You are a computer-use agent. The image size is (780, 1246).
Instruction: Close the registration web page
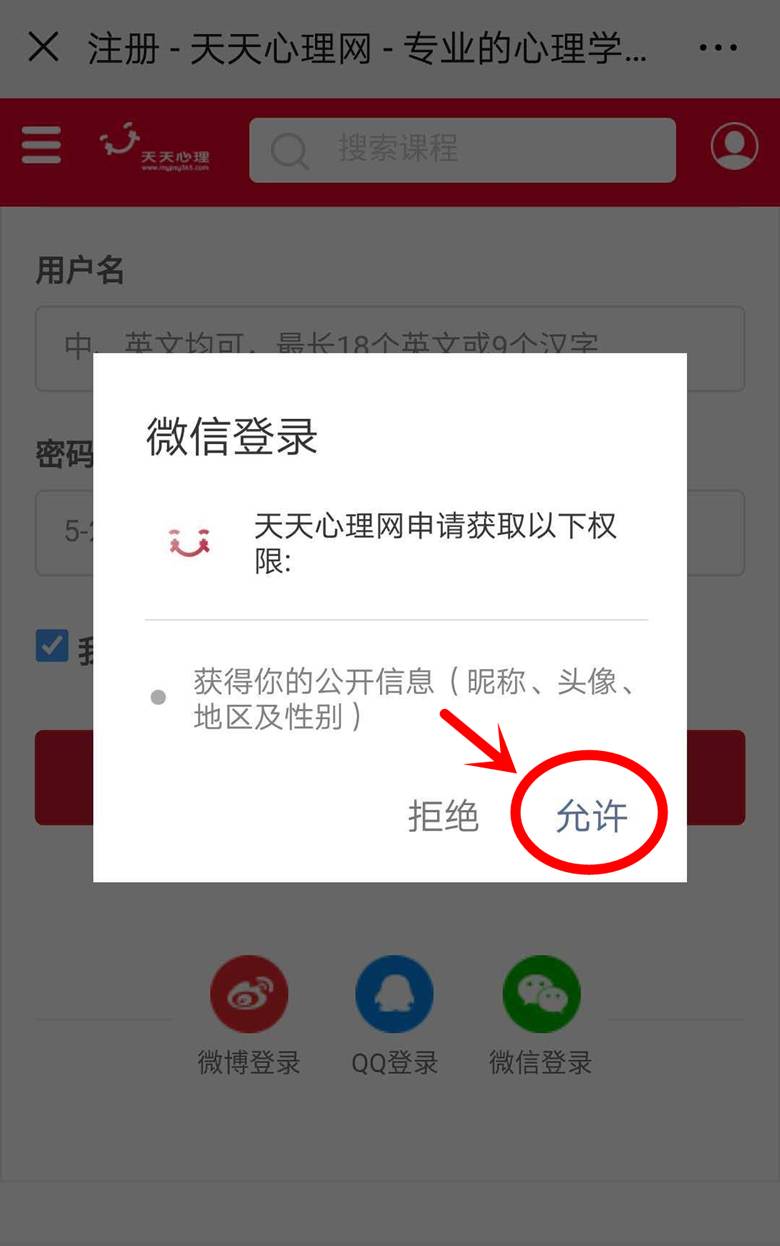pyautogui.click(x=43, y=47)
